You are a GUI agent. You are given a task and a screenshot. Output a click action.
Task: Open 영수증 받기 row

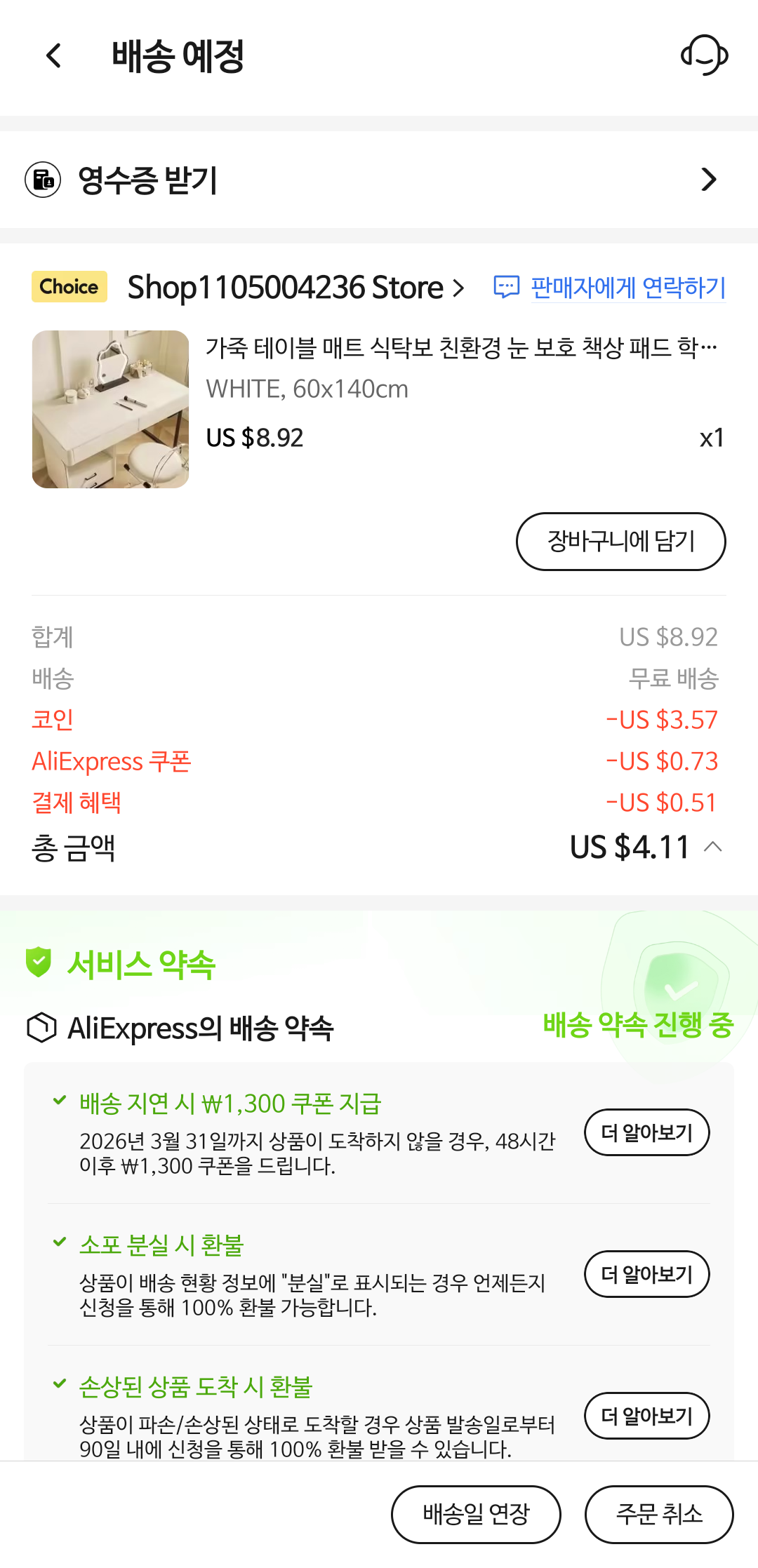[x=379, y=180]
